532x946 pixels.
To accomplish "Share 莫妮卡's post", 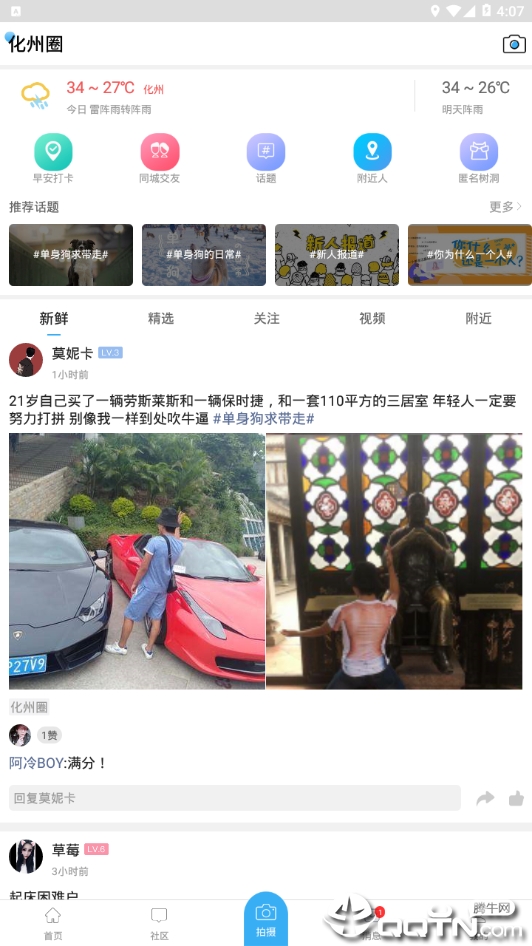I will pos(485,798).
